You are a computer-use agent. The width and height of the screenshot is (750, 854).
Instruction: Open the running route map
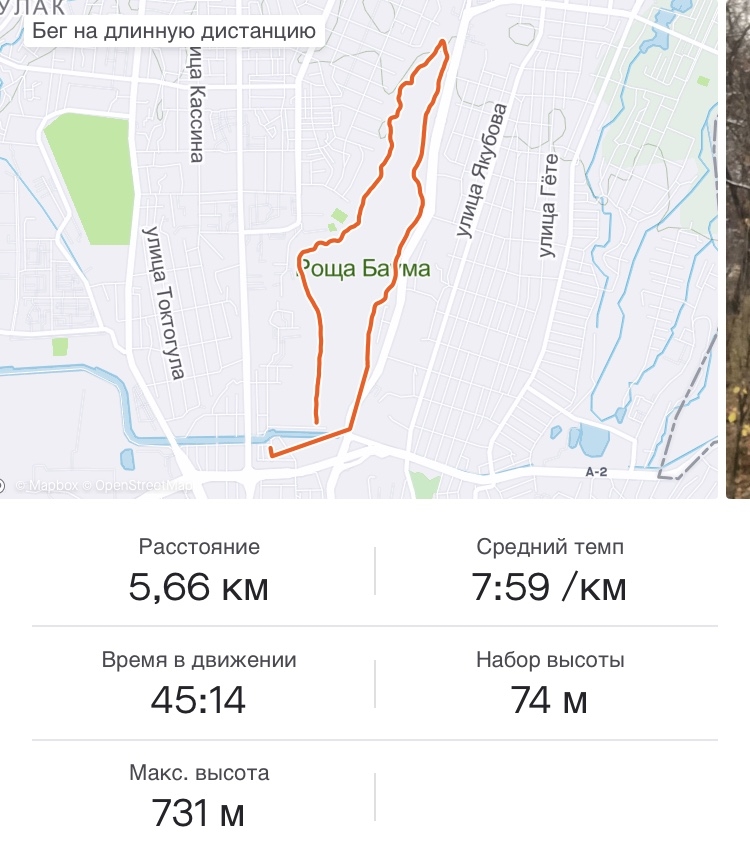[360, 250]
